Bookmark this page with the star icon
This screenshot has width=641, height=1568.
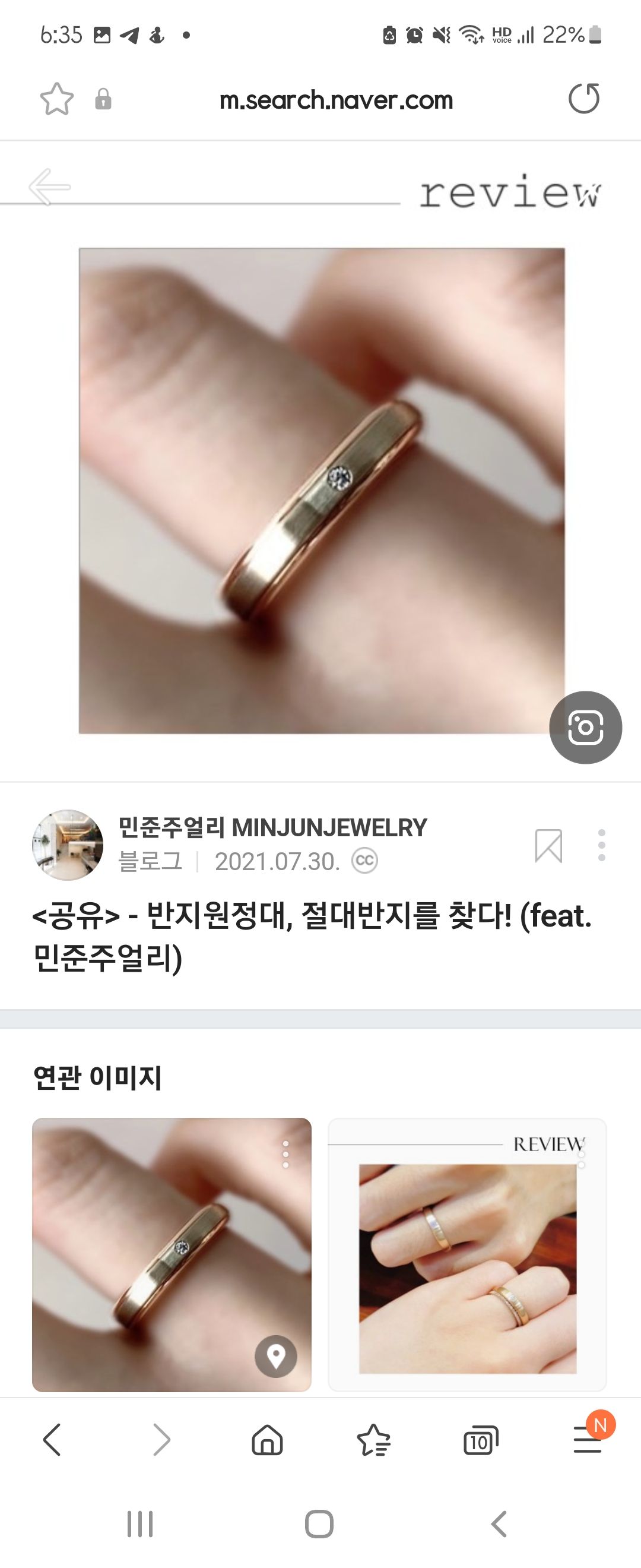tap(56, 99)
